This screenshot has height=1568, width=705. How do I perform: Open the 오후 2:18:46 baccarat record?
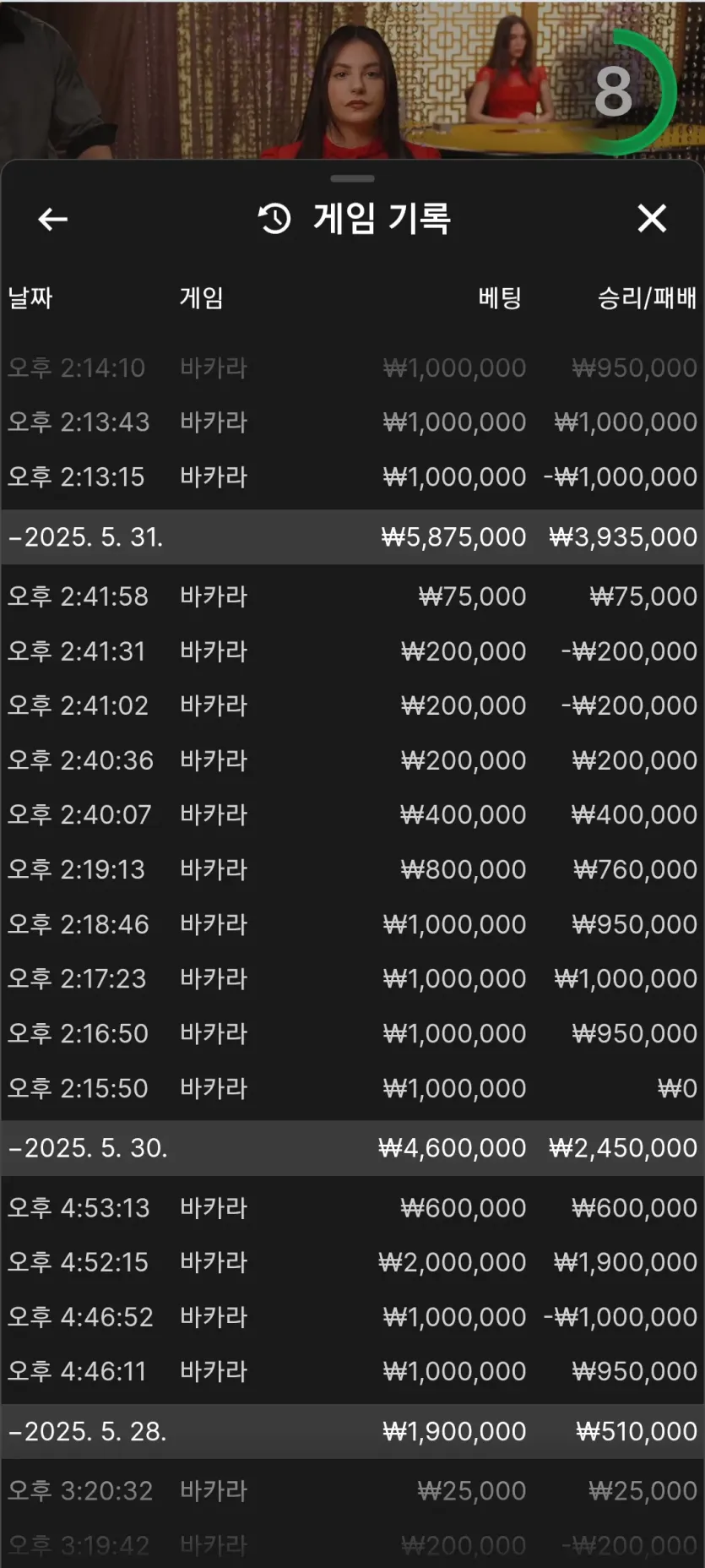352,924
